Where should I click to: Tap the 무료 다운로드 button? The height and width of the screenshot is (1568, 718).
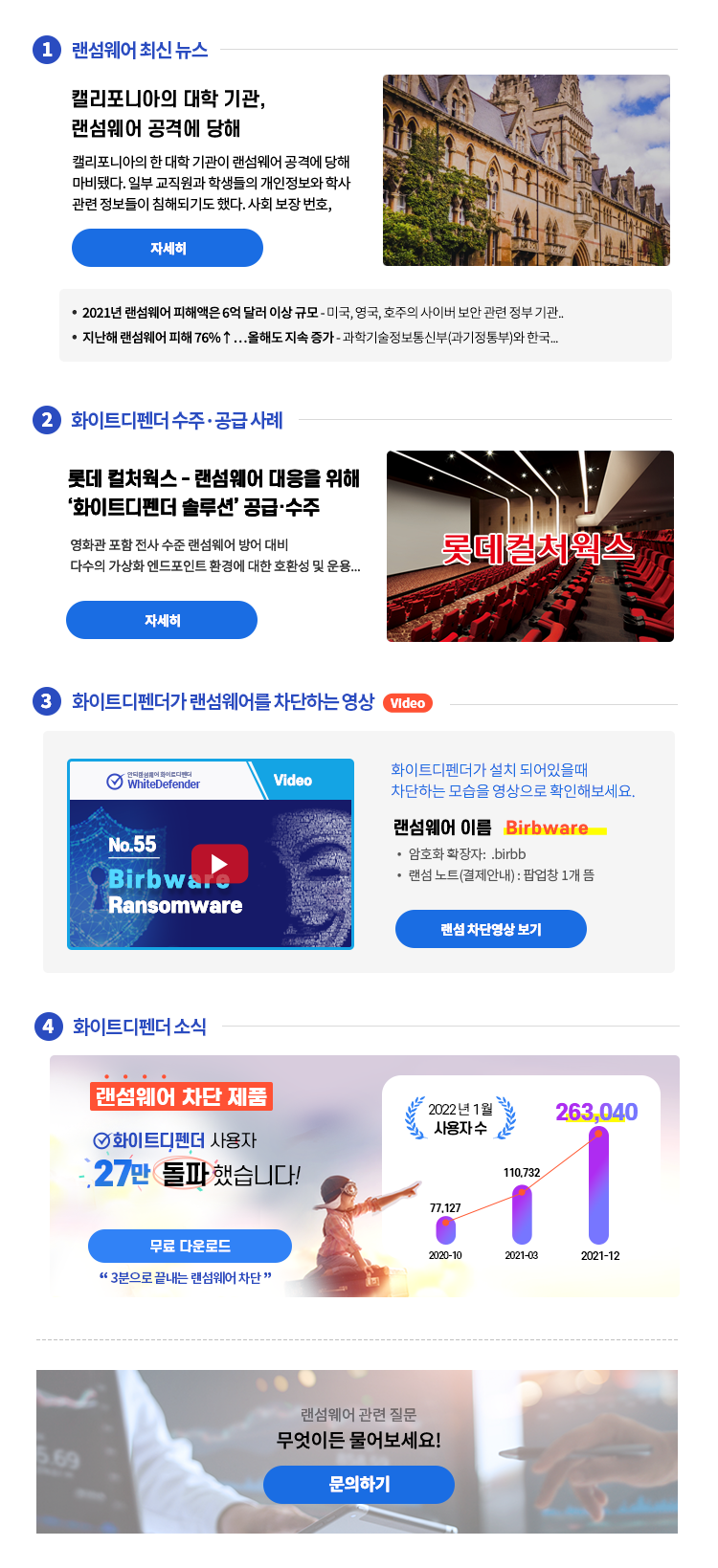click(190, 1246)
